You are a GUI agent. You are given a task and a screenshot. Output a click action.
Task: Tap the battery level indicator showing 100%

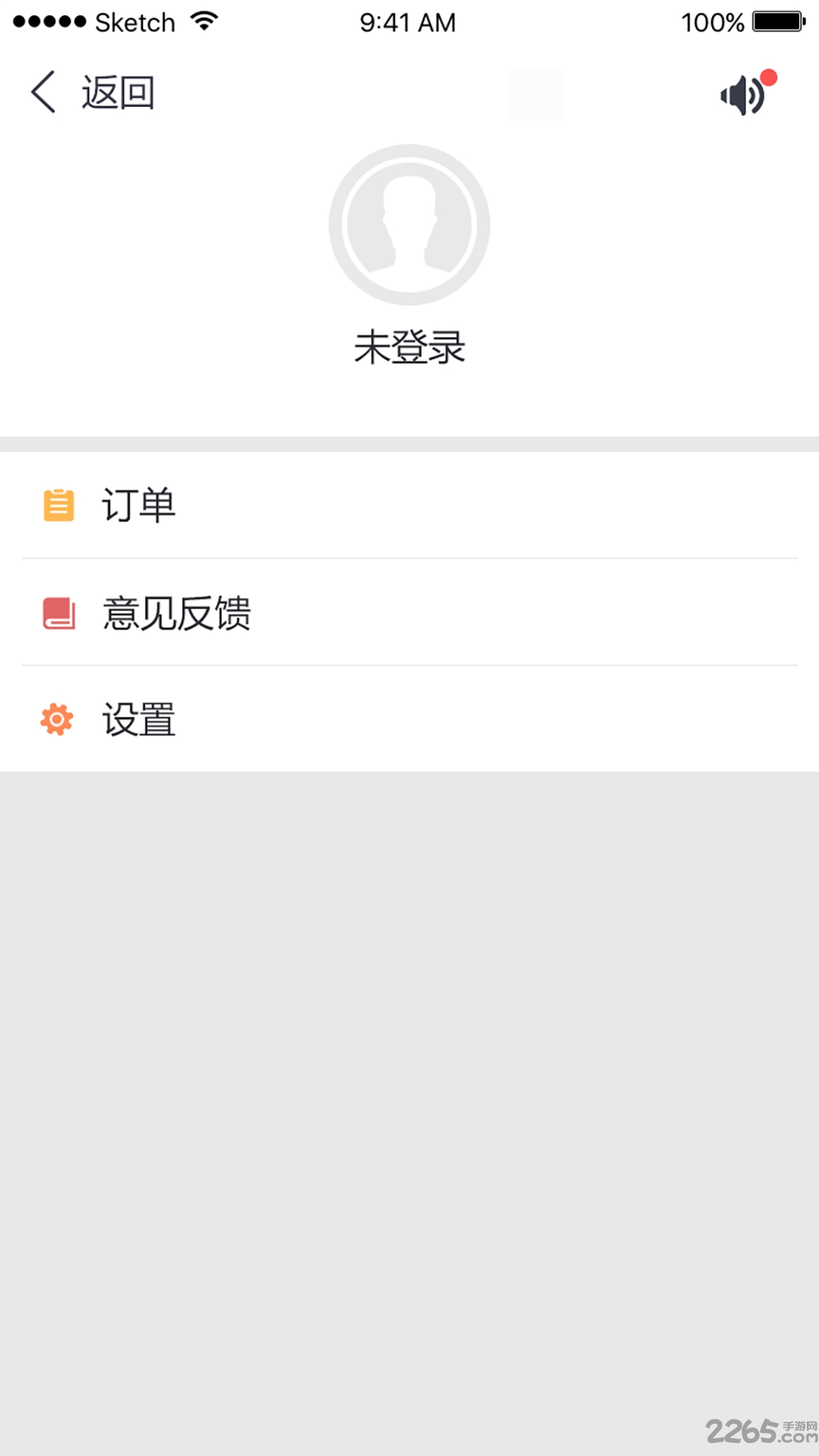714,20
